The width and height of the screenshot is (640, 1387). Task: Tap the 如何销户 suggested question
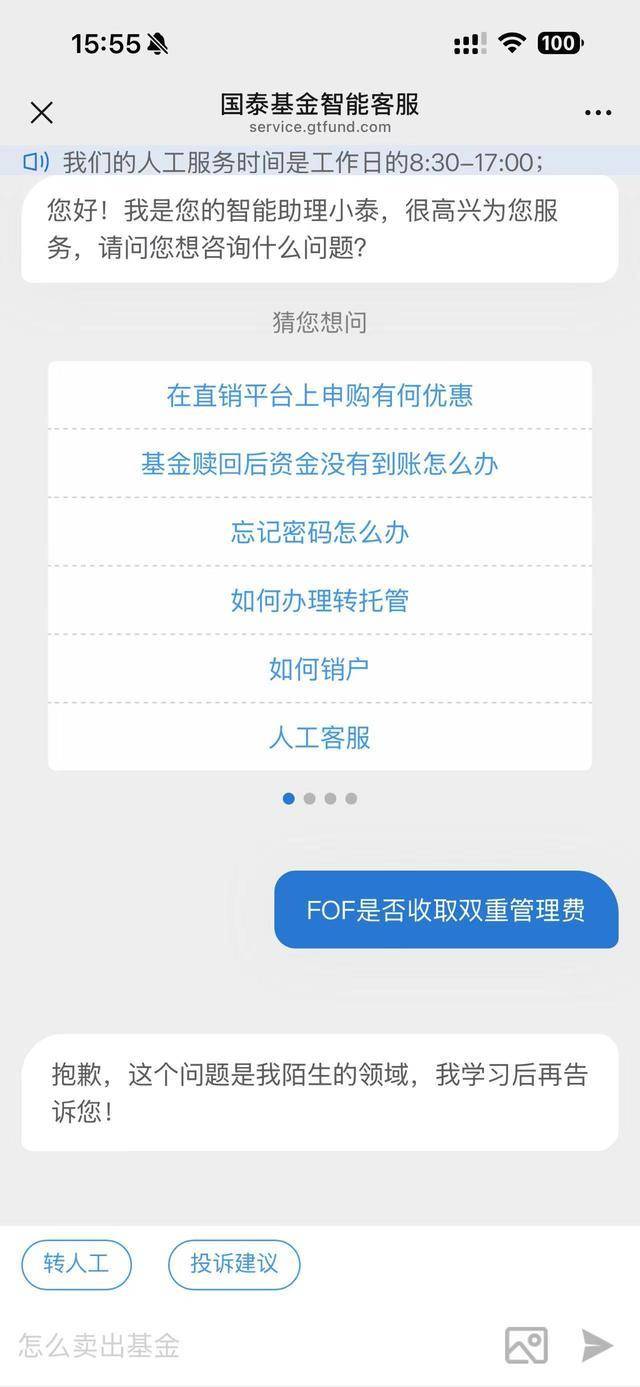[x=319, y=668]
